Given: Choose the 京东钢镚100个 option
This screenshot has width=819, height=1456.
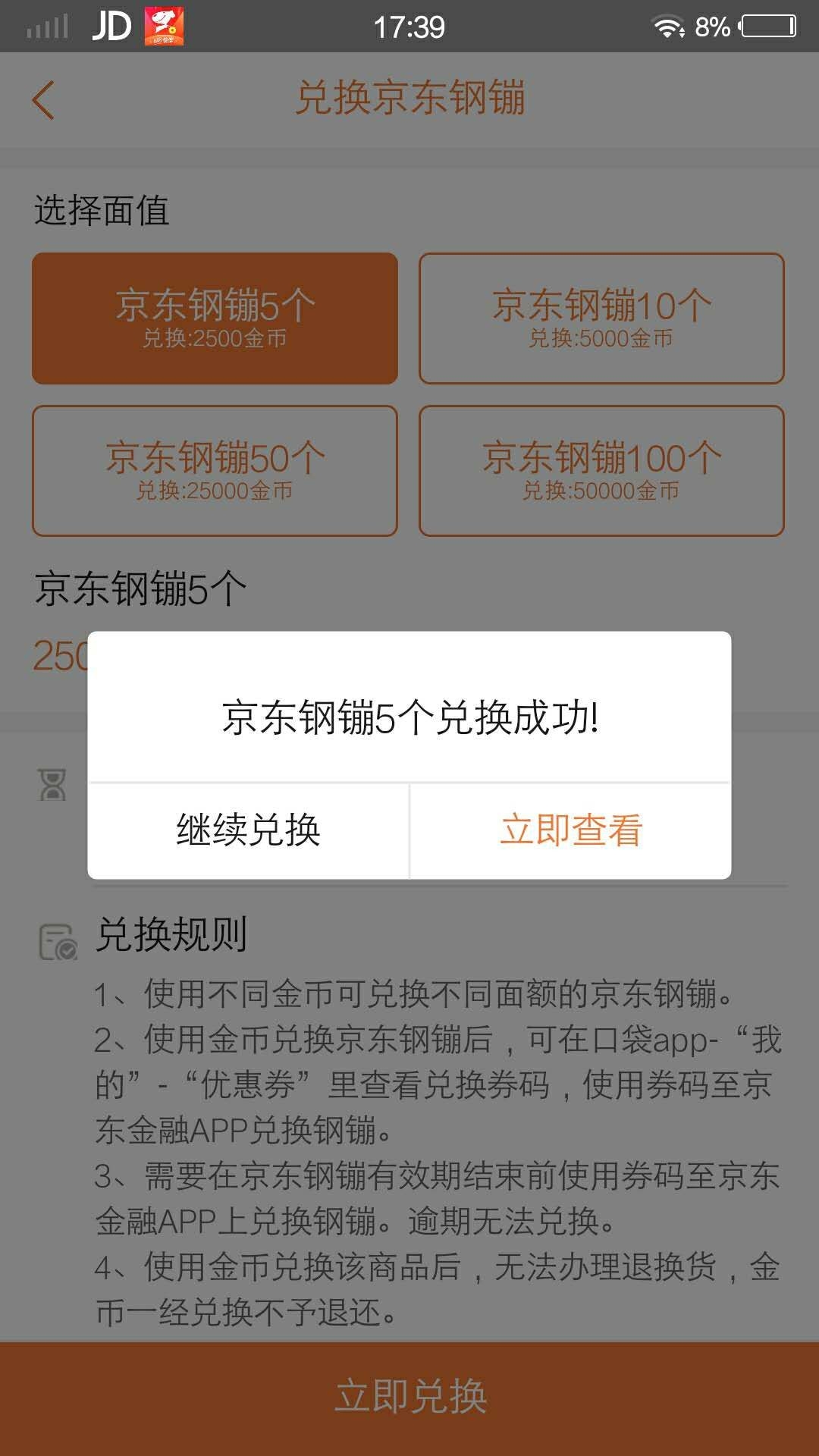Looking at the screenshot, I should coord(601,471).
